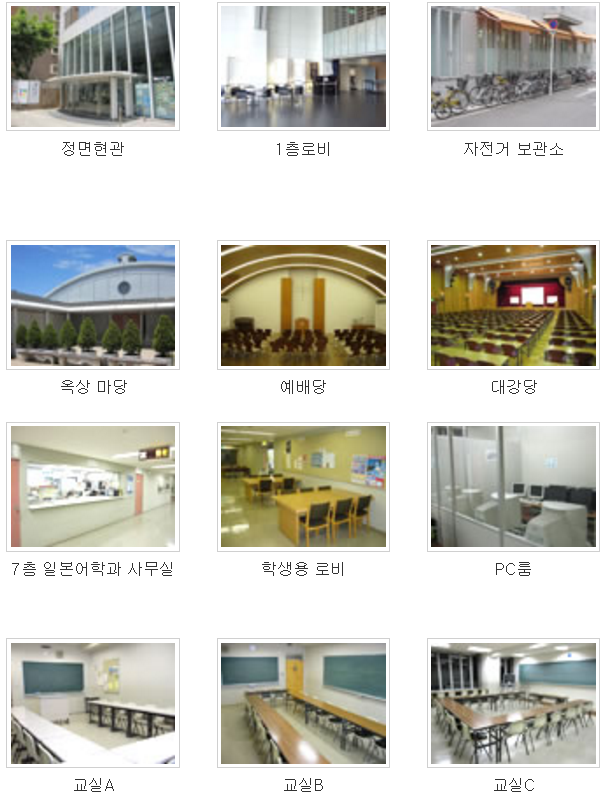View the PC룸 photo

[513, 487]
